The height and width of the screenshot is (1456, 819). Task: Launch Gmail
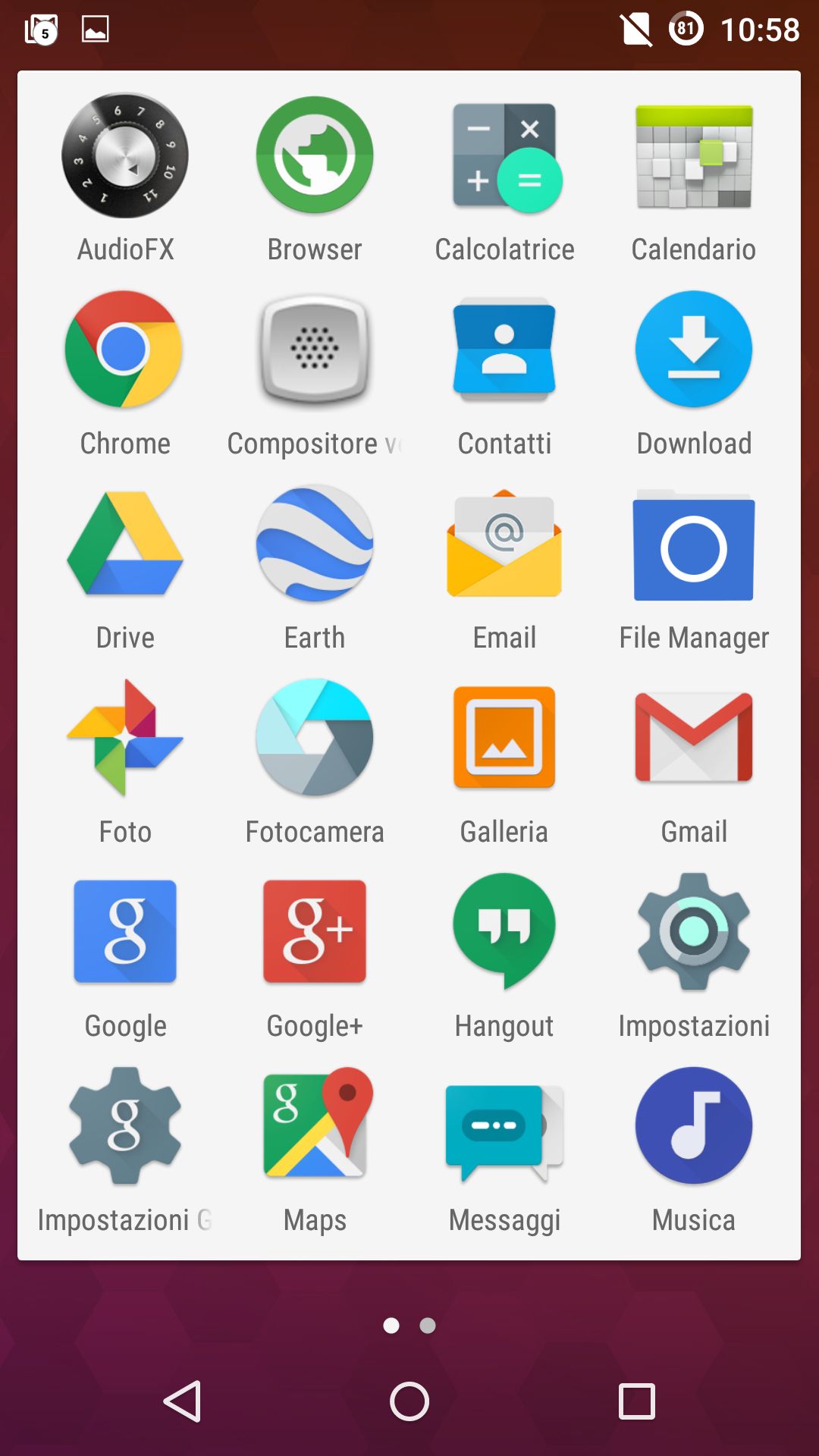tap(694, 739)
